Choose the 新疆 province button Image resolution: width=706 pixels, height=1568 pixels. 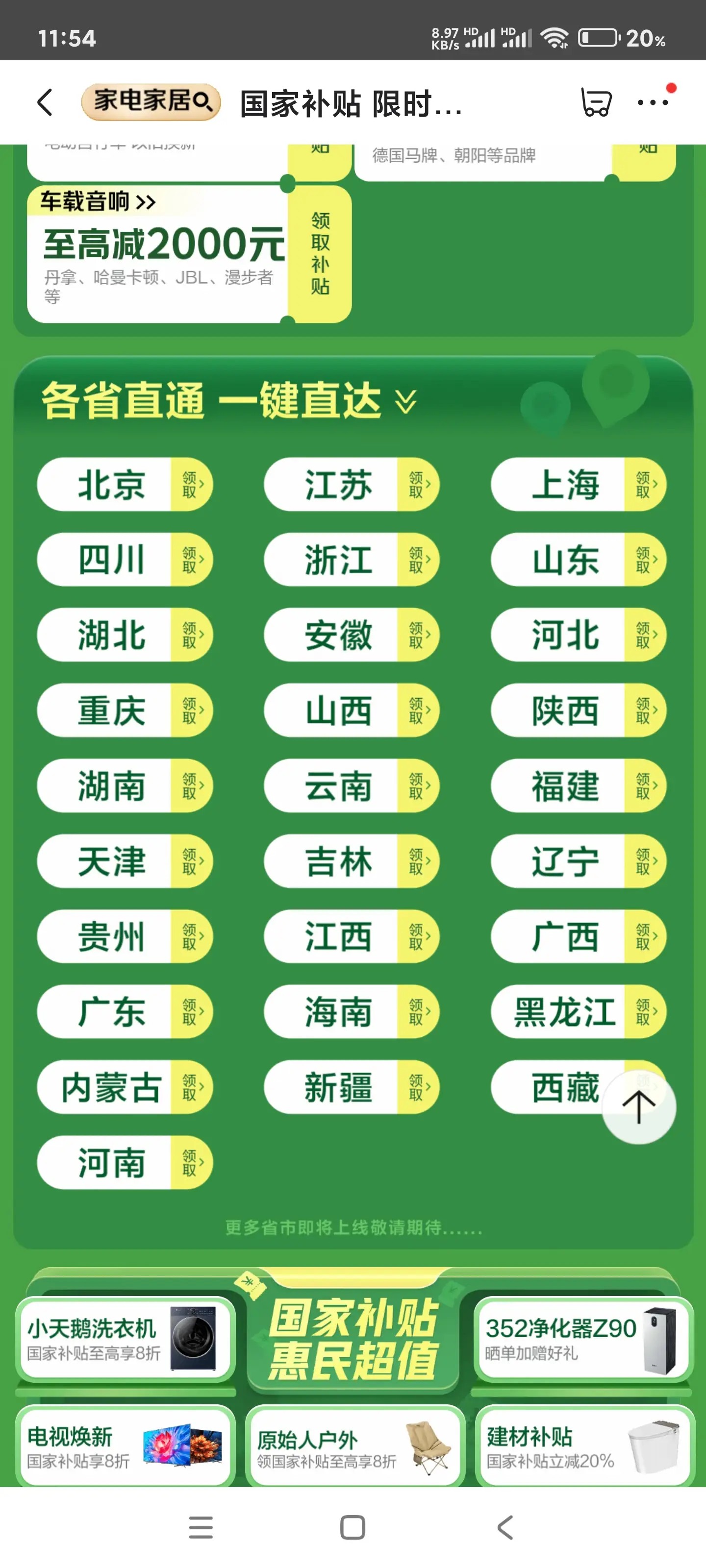[x=352, y=1087]
